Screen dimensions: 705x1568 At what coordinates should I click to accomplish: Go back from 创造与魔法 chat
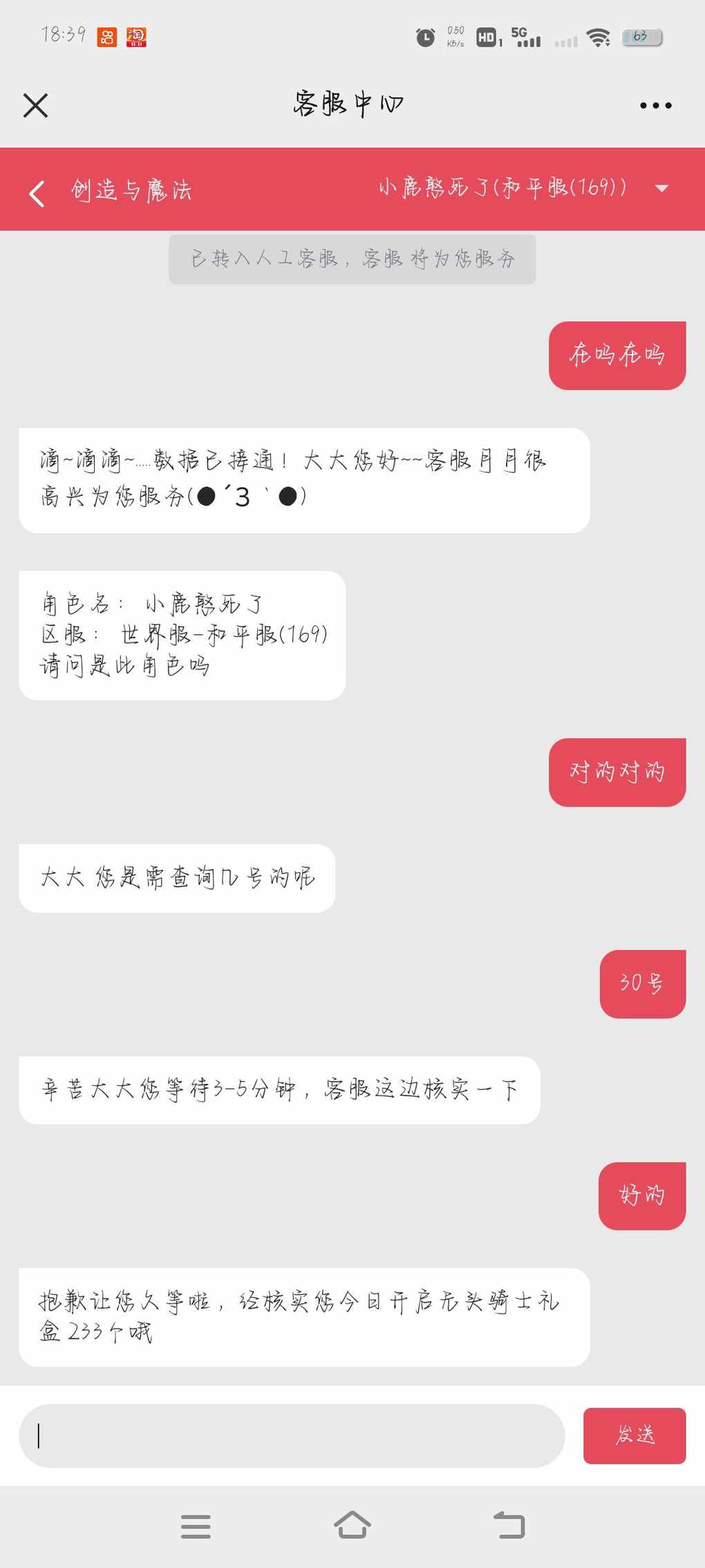tap(37, 193)
